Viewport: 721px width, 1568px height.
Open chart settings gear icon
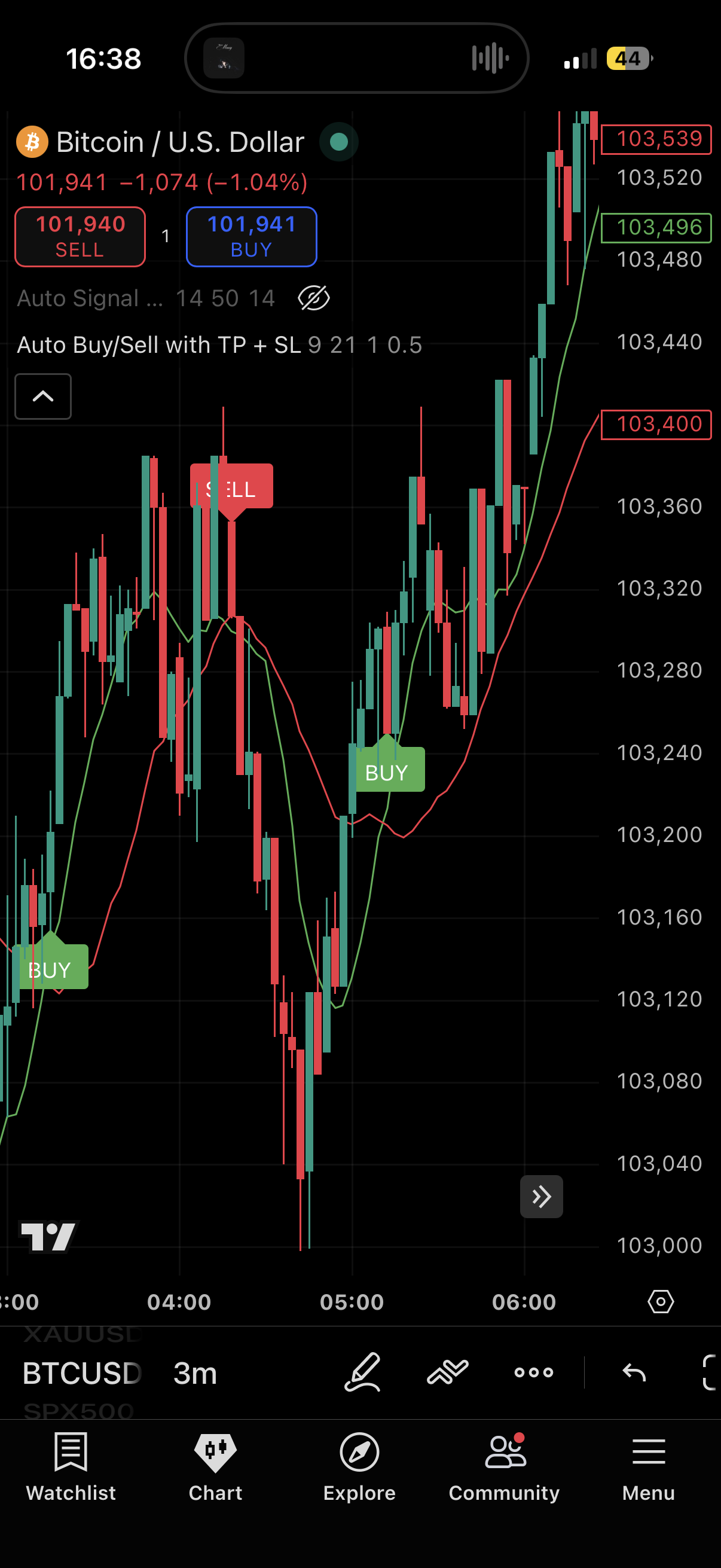click(660, 1301)
